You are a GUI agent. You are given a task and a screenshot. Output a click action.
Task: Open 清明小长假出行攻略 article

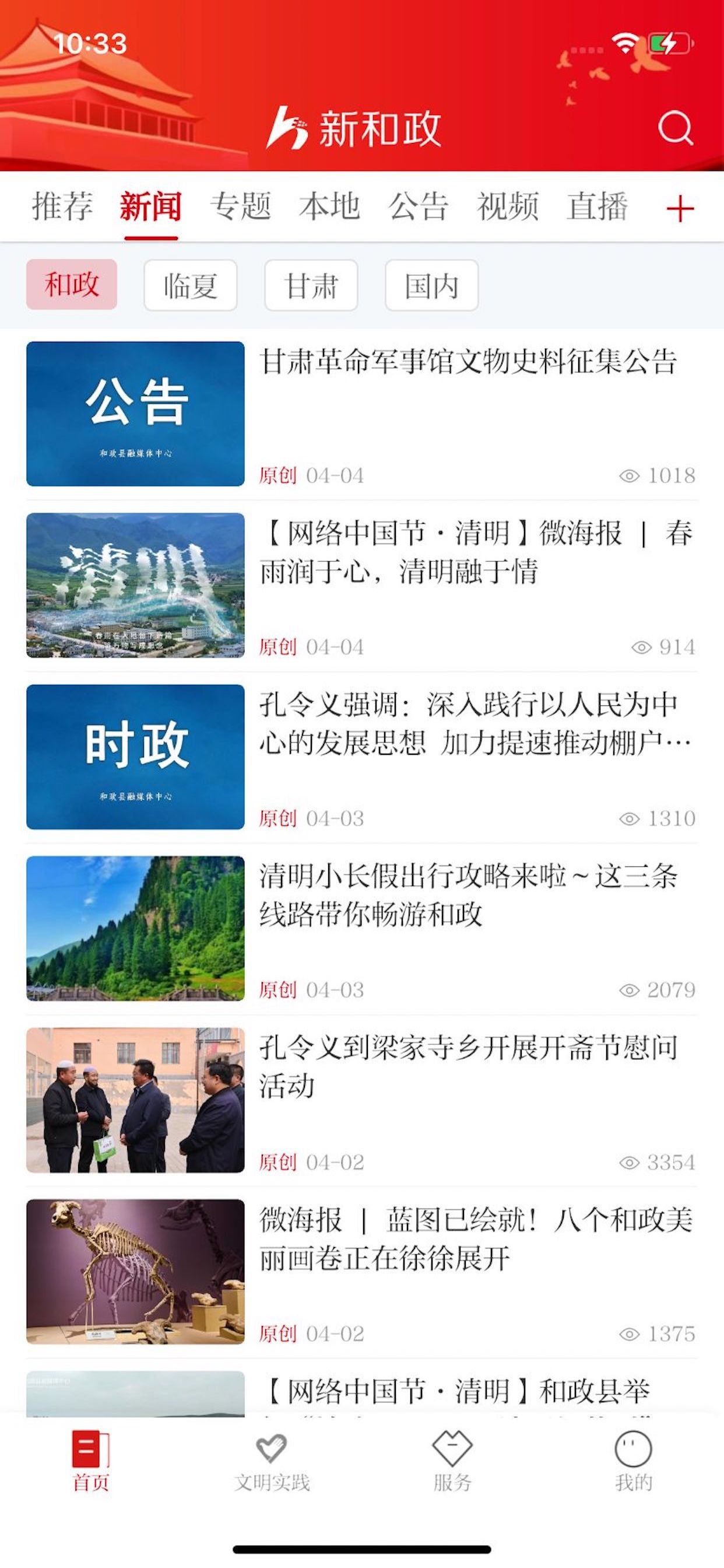(362, 929)
